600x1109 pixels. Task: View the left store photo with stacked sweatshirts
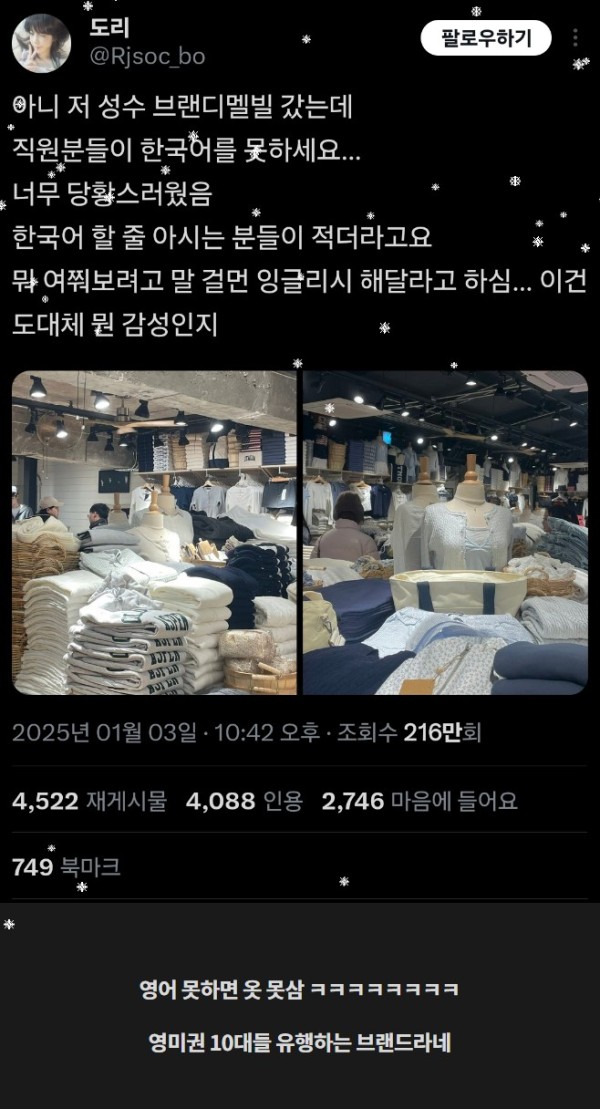(x=155, y=533)
